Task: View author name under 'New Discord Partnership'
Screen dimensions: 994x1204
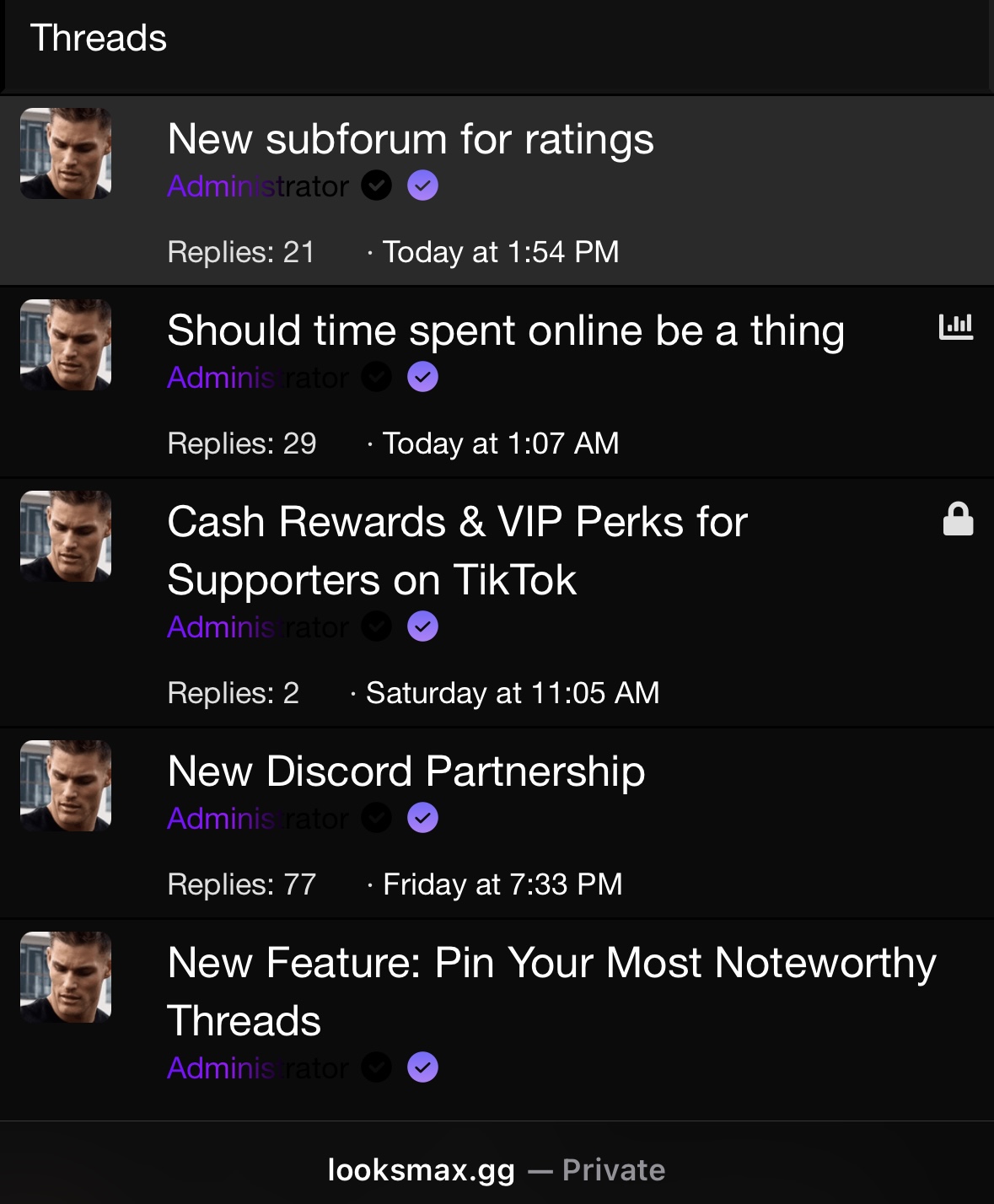Action: (x=257, y=818)
